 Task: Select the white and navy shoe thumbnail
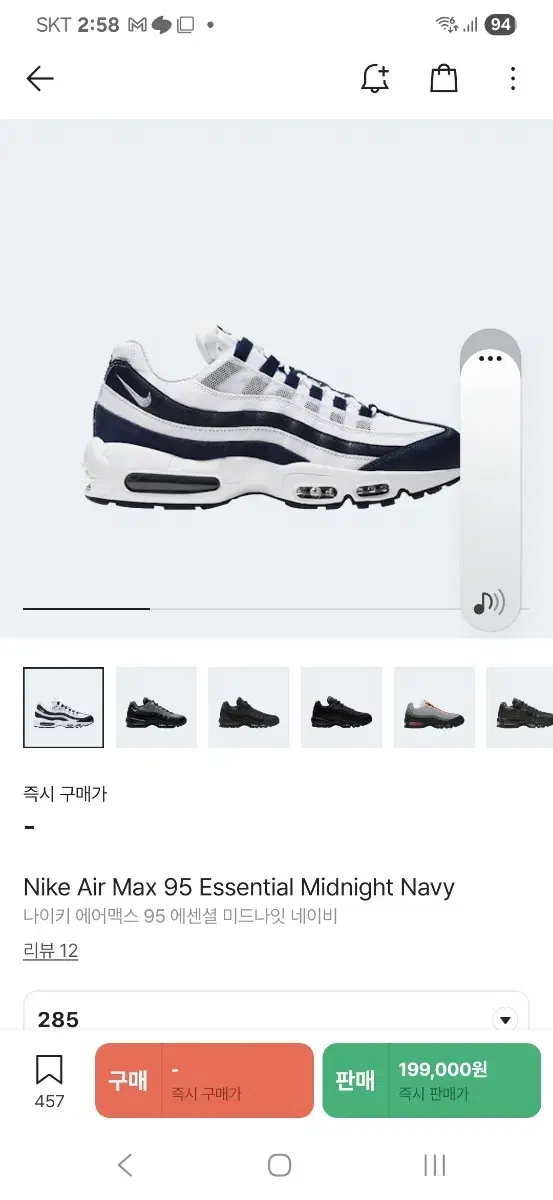63,707
